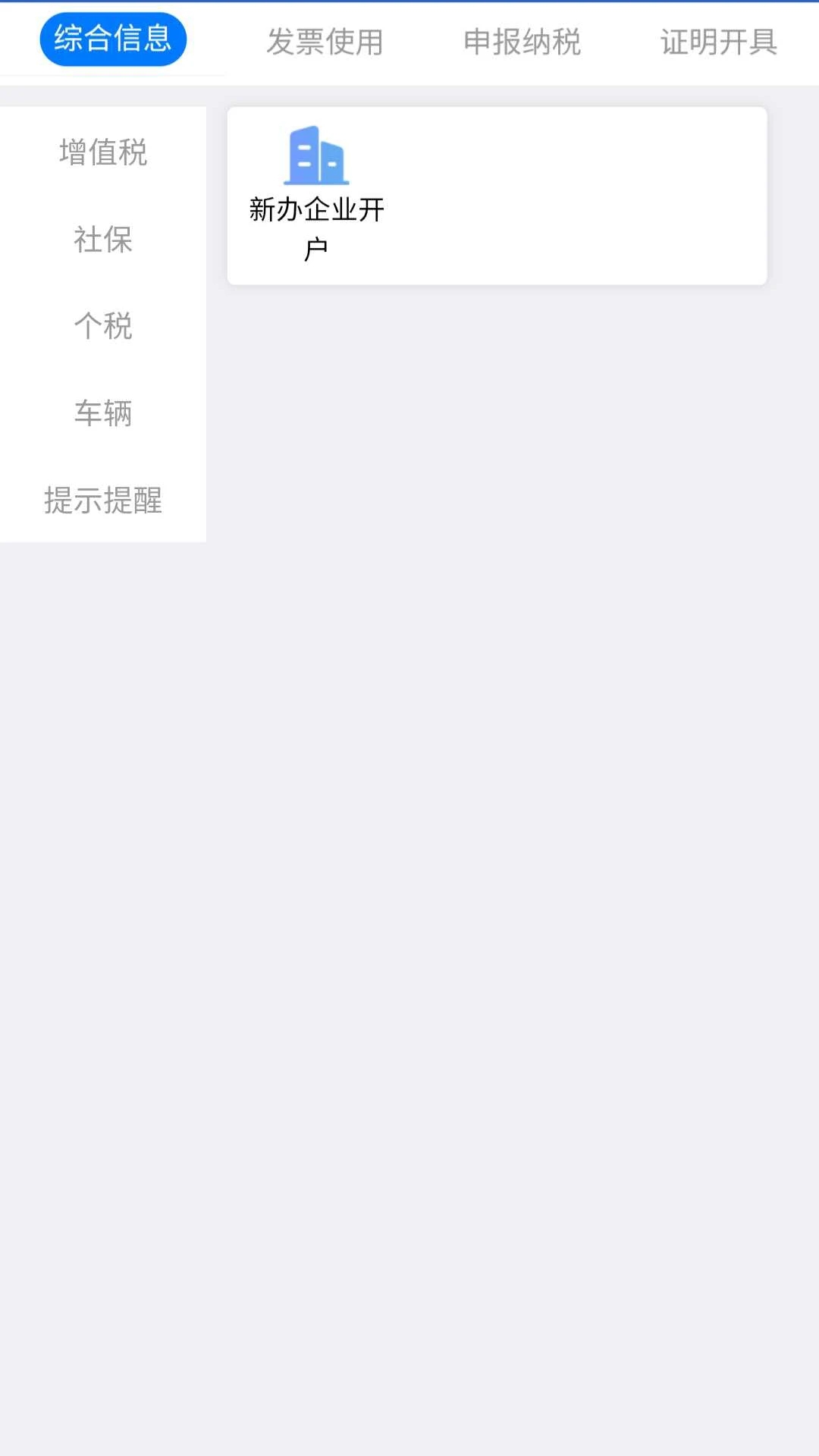The height and width of the screenshot is (1456, 819).
Task: Select the 车辆 category
Action: point(104,414)
